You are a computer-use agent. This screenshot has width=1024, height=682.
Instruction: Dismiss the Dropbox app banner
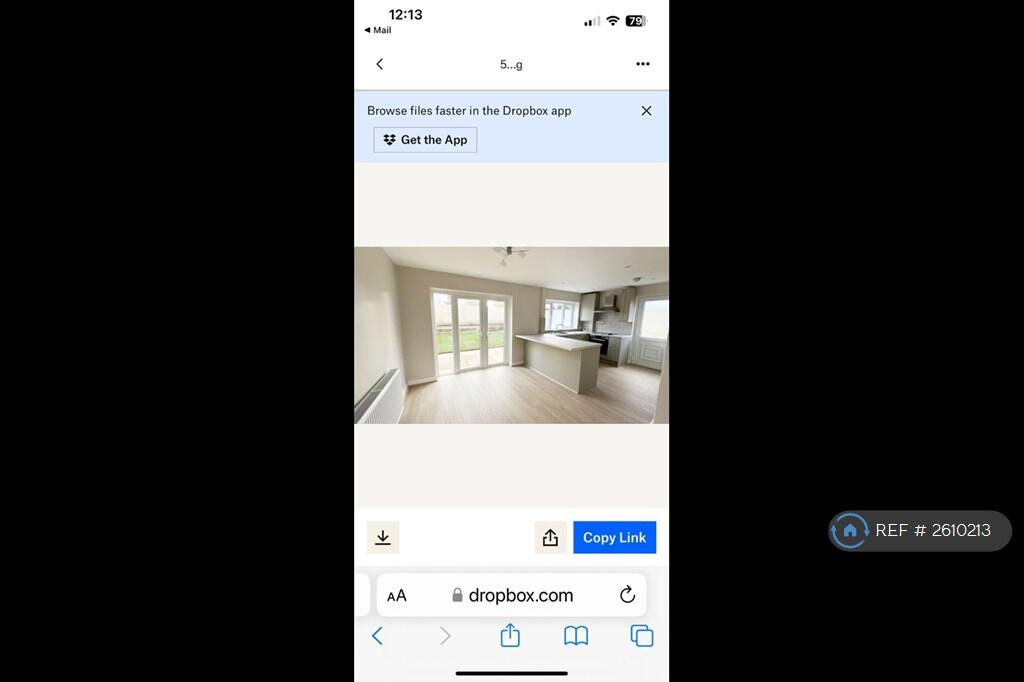(646, 111)
